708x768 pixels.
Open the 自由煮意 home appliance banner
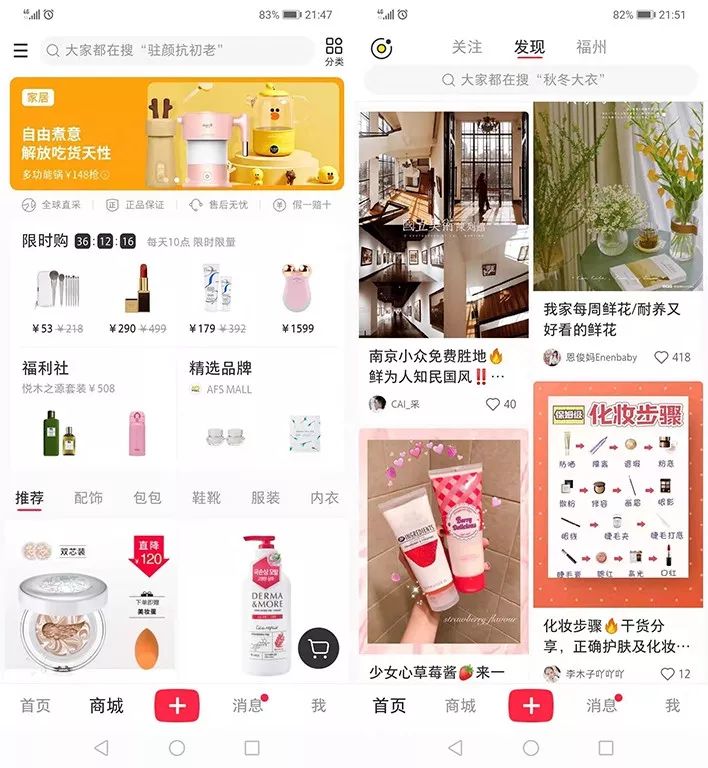177,133
